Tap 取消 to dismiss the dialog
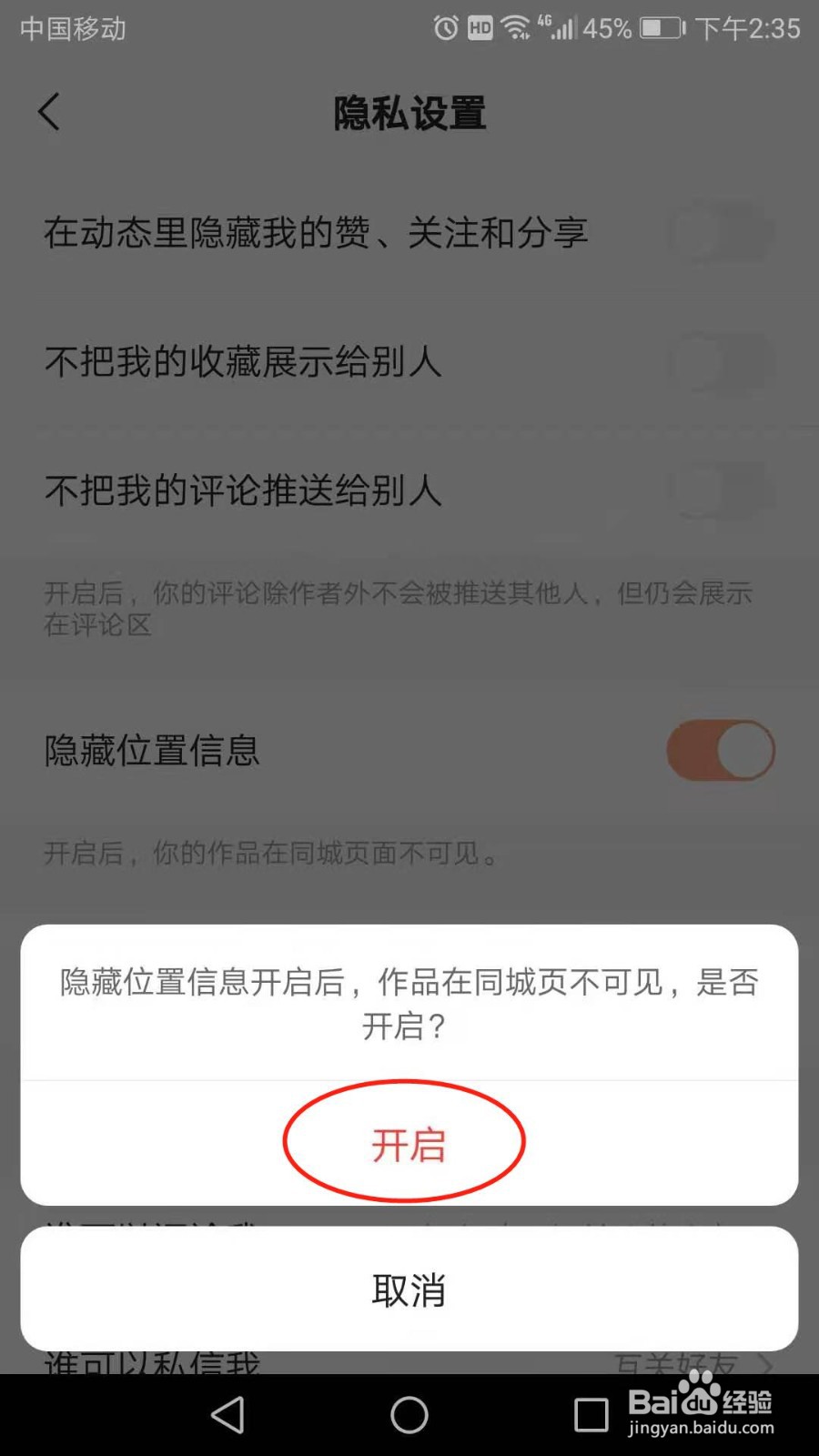Image resolution: width=819 pixels, height=1456 pixels. tap(409, 1289)
